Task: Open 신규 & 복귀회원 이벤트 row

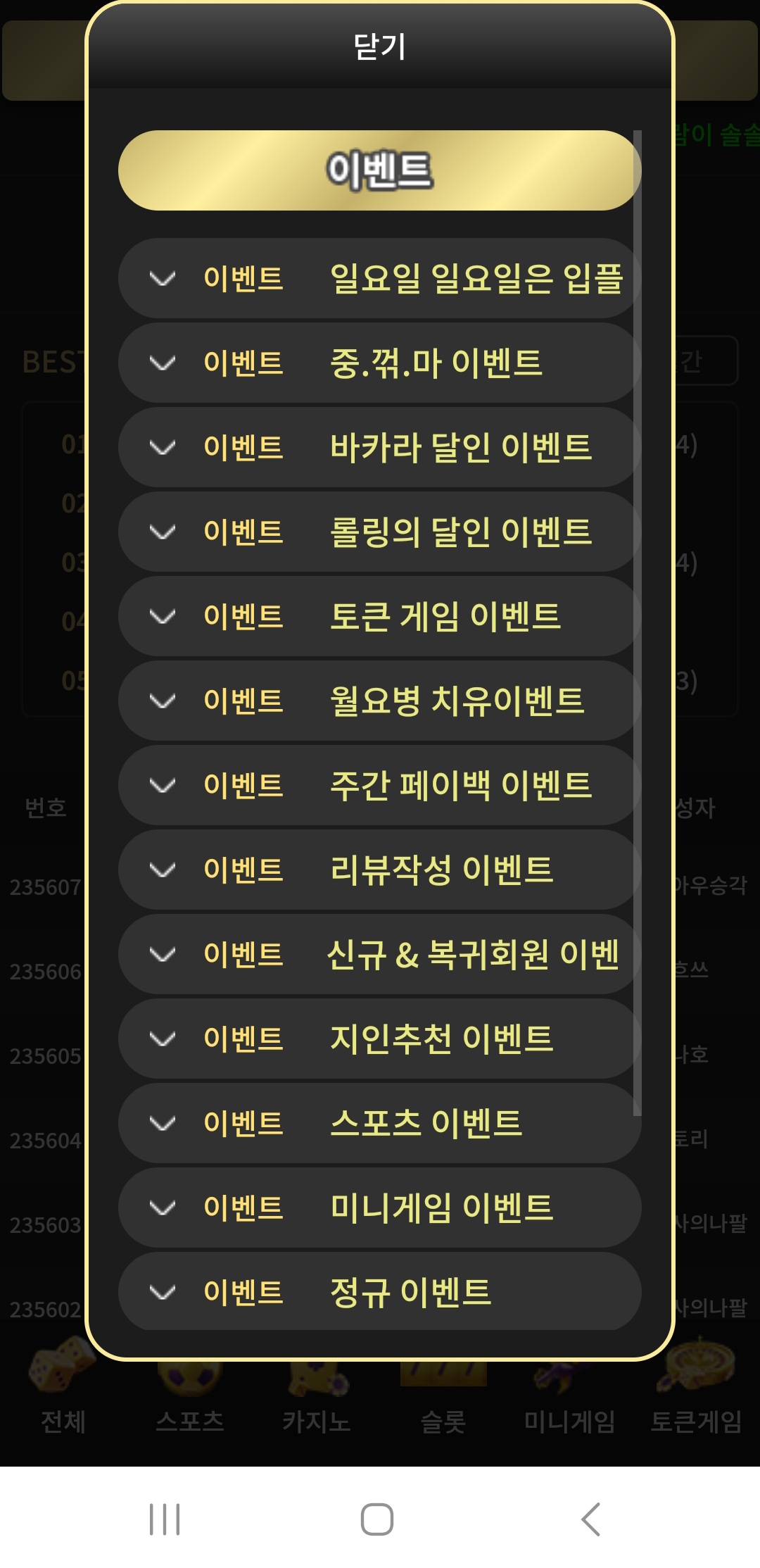Action: pos(379,954)
